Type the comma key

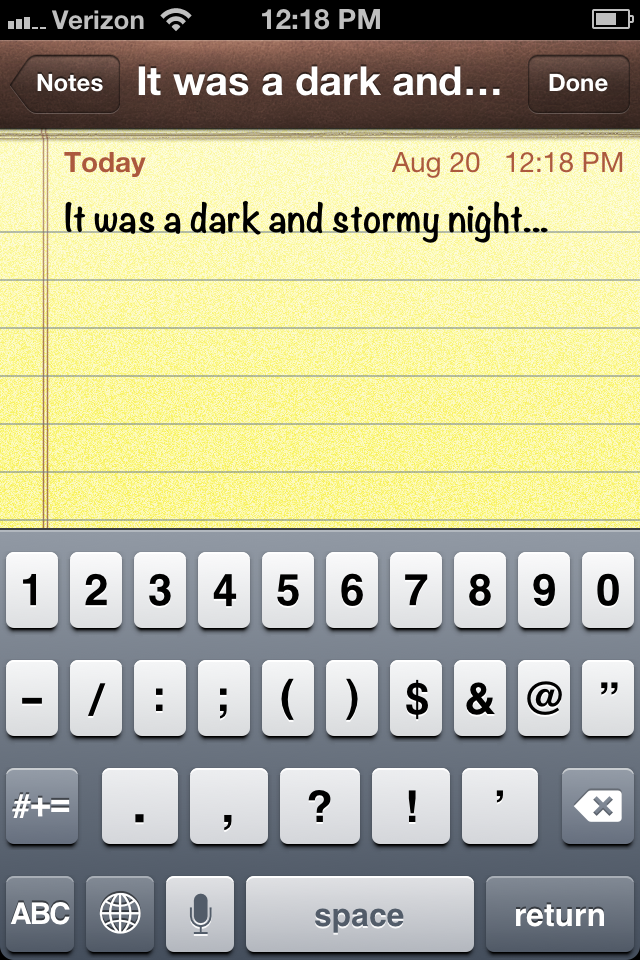(x=228, y=806)
